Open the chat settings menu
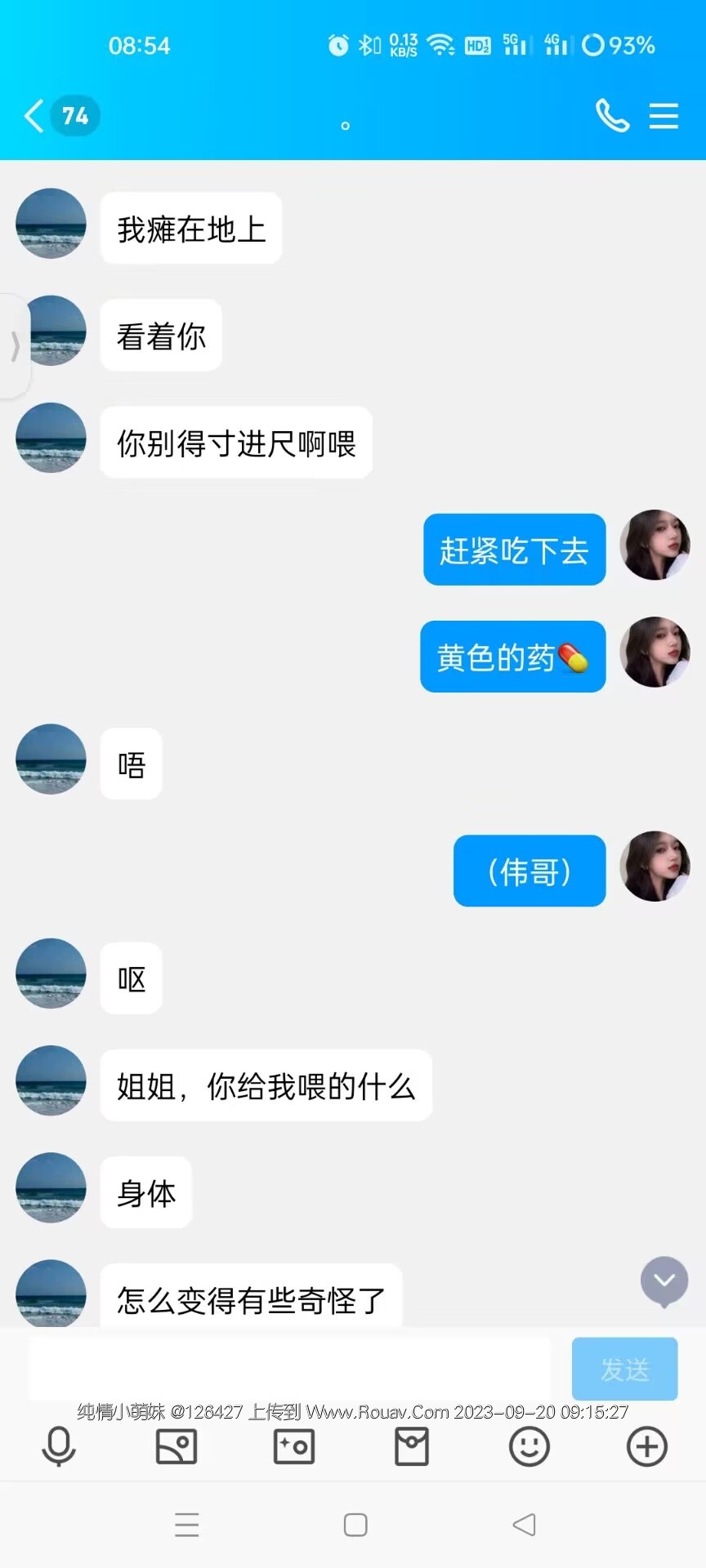 click(664, 116)
